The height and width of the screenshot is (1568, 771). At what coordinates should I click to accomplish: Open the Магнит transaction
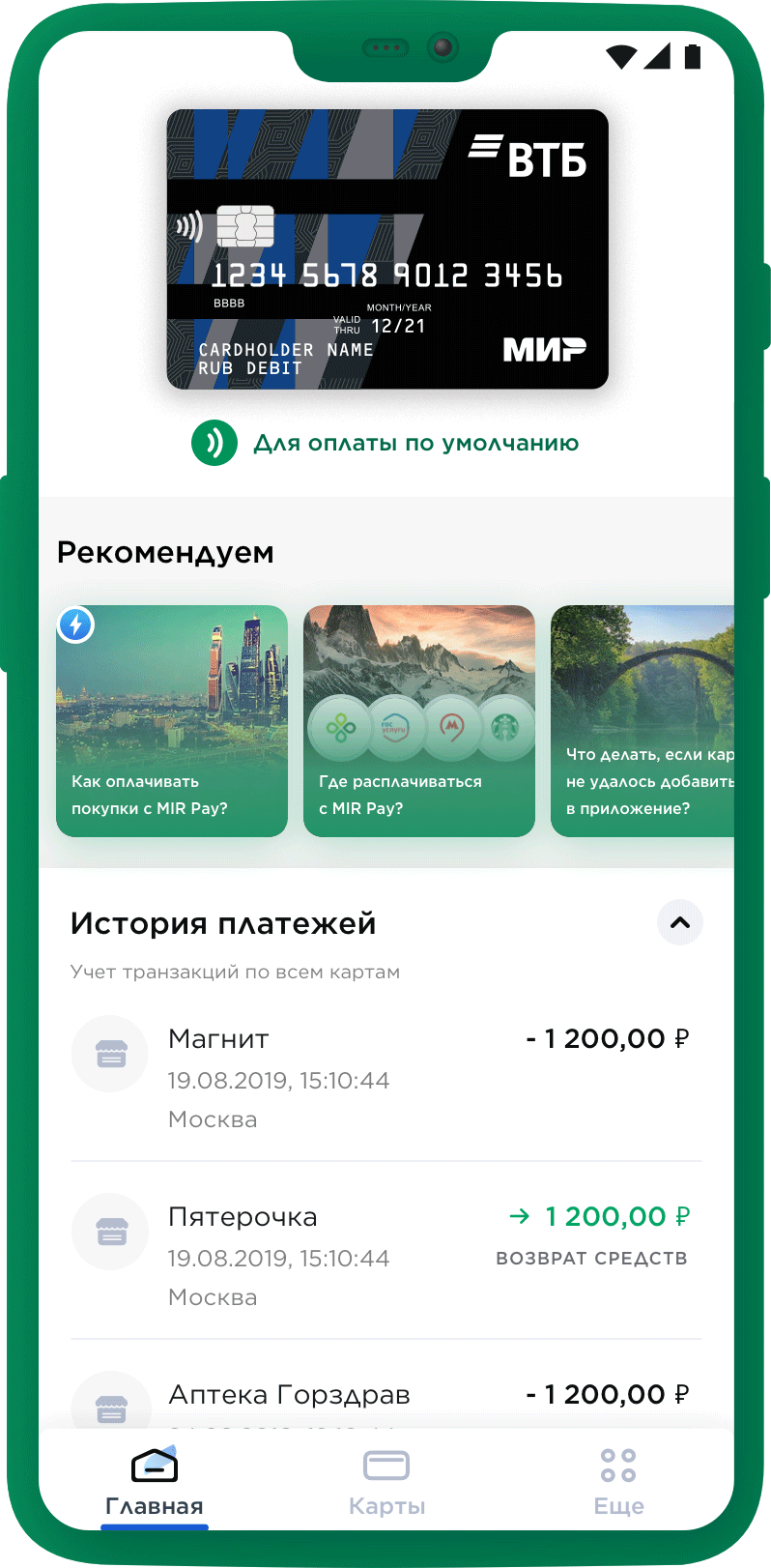pyautogui.click(x=385, y=1077)
